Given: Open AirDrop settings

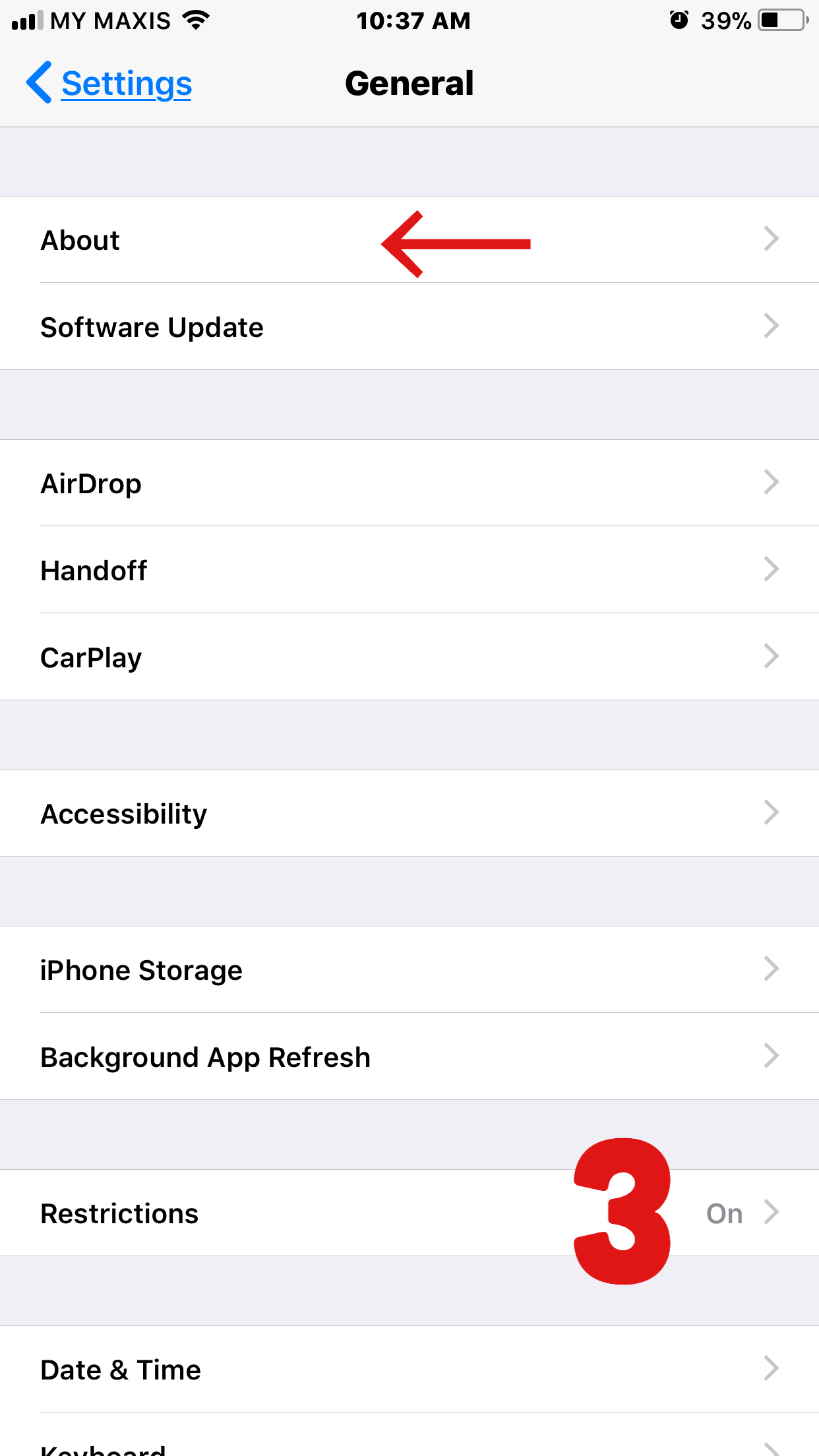Looking at the screenshot, I should 409,483.
